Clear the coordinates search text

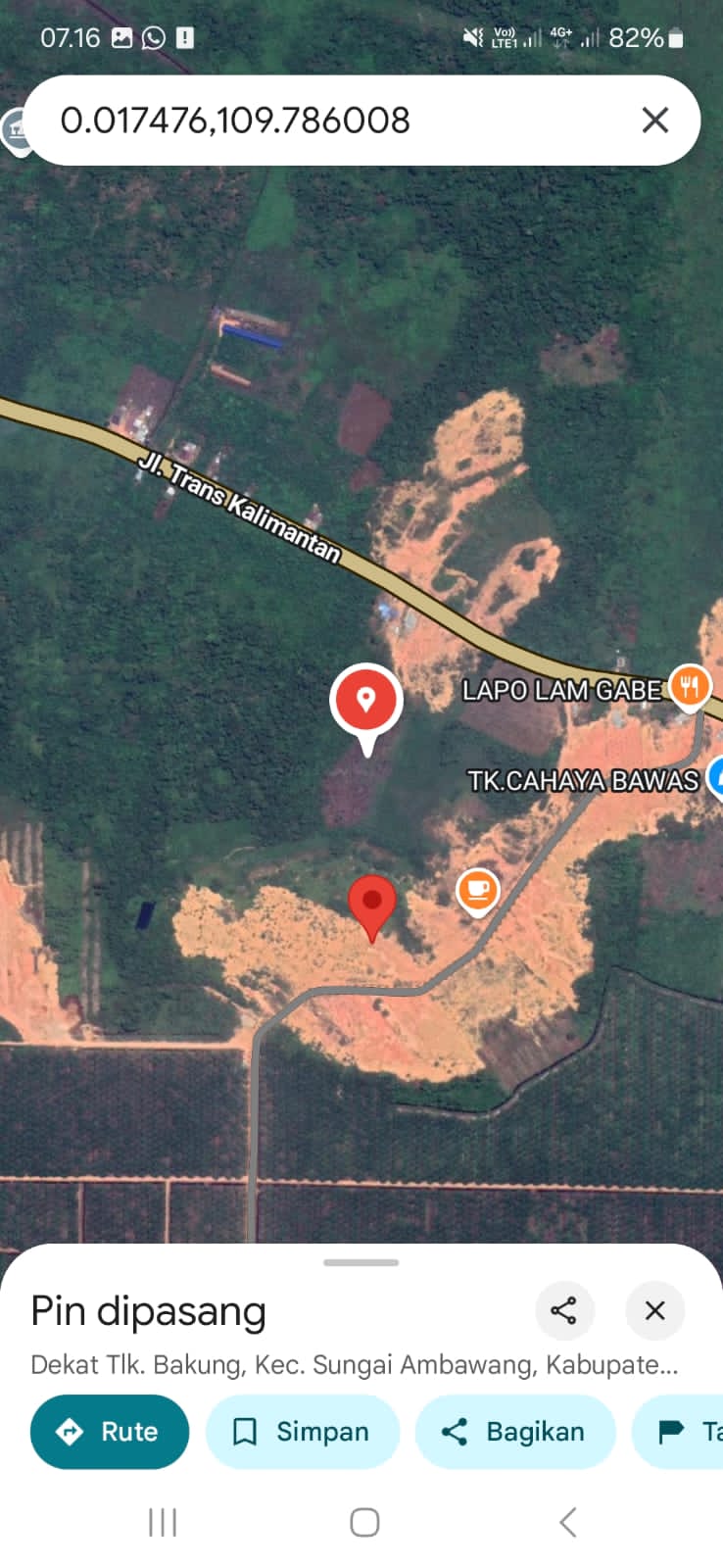[654, 121]
